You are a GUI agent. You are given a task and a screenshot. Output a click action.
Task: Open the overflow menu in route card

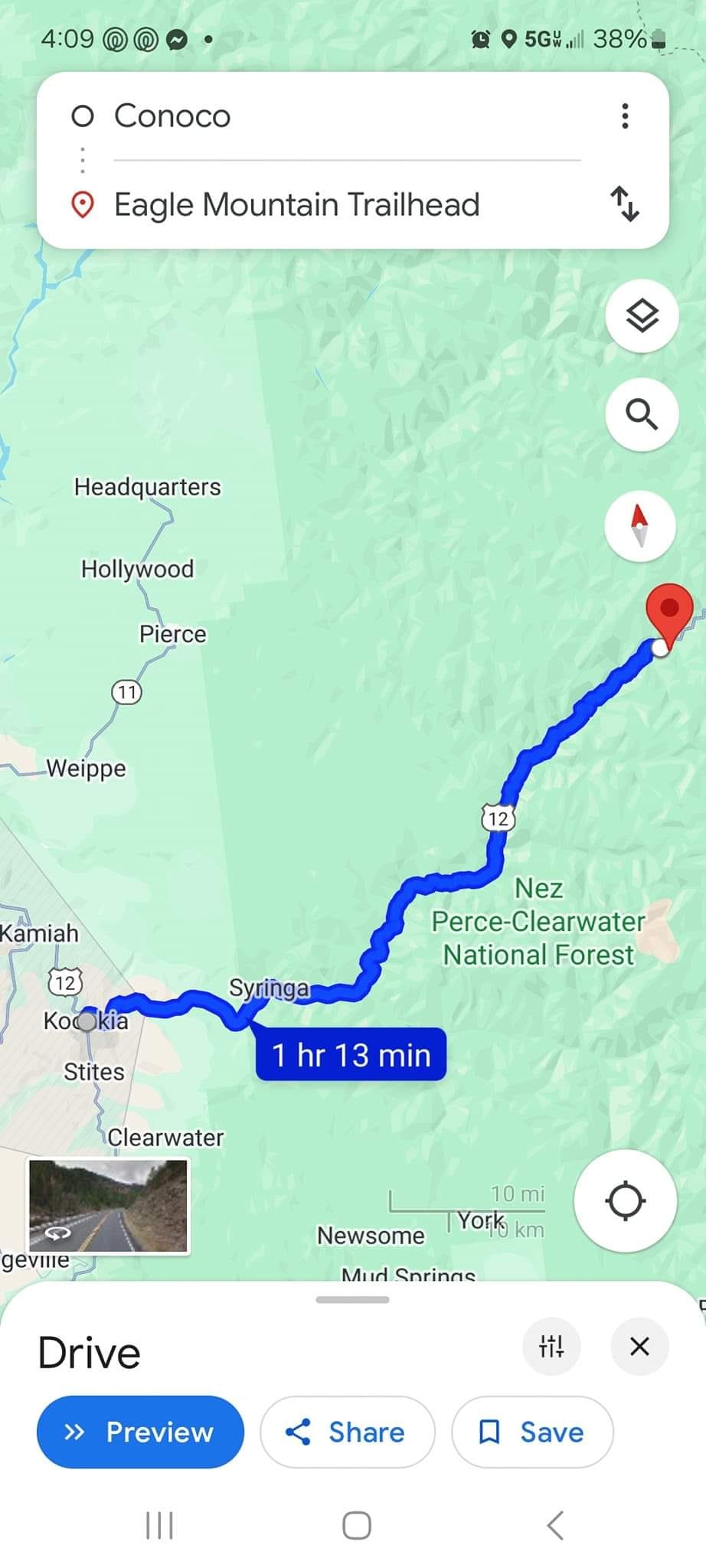(625, 116)
